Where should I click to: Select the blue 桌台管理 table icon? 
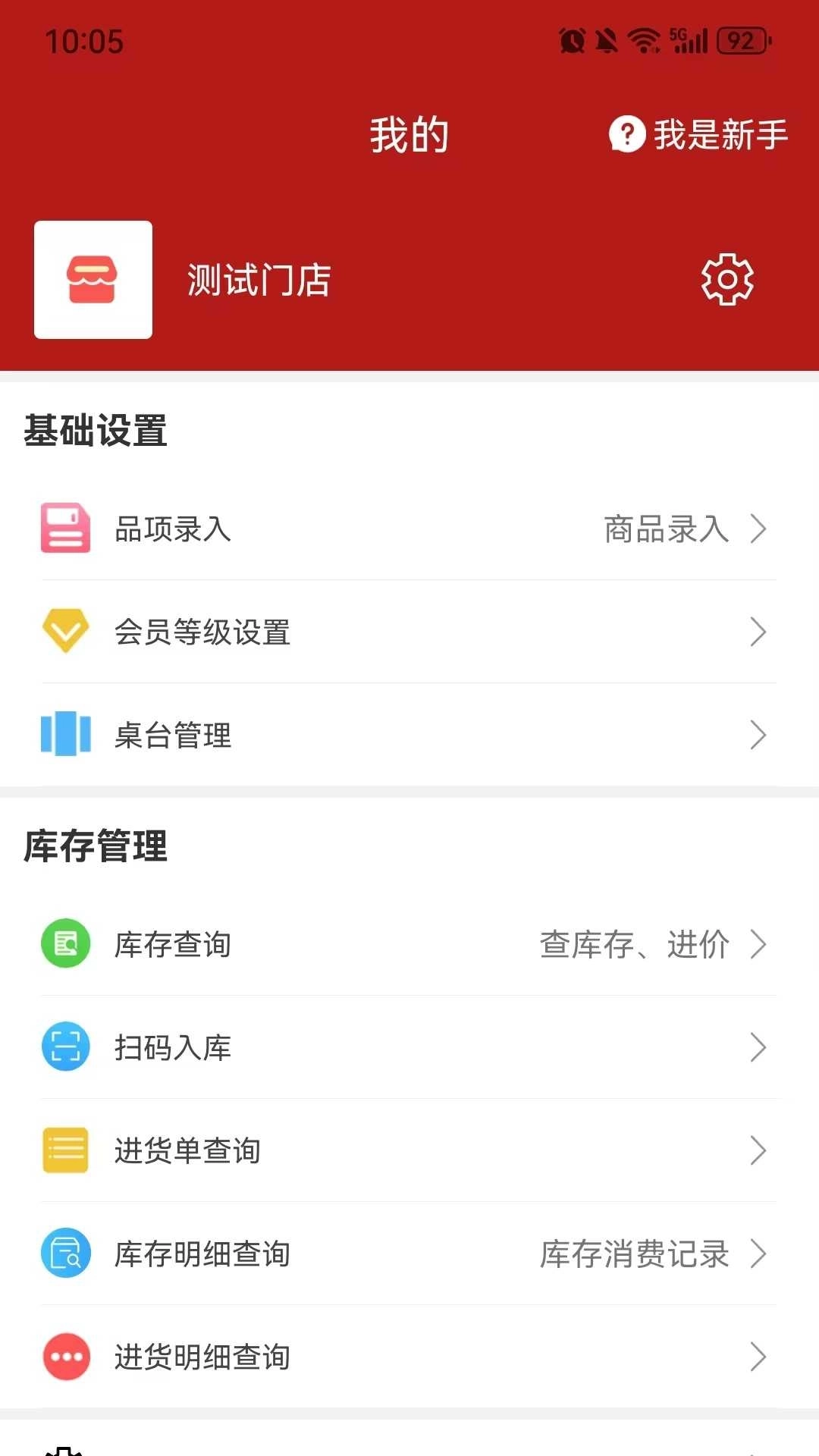(x=66, y=734)
